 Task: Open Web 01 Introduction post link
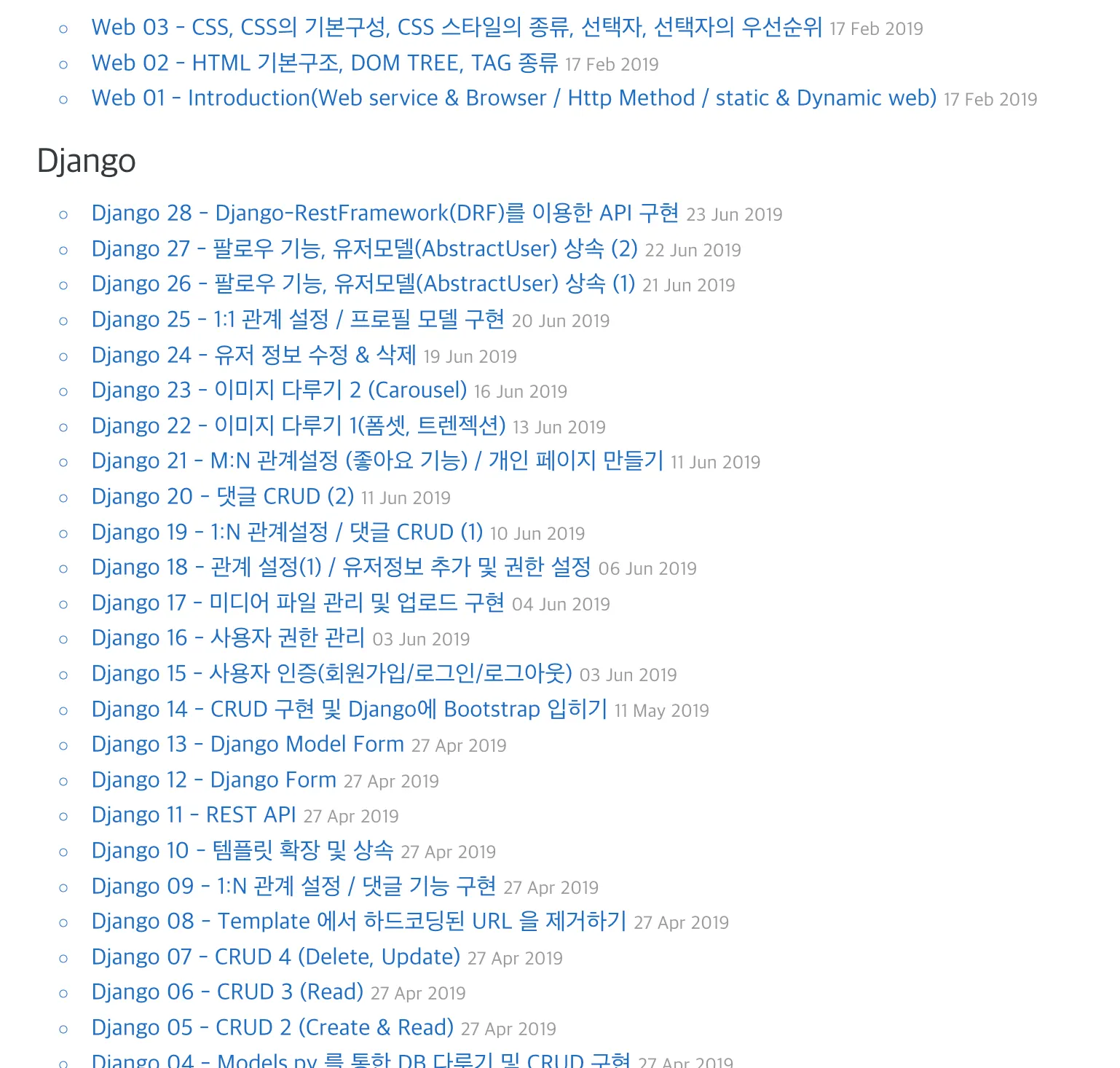click(513, 98)
